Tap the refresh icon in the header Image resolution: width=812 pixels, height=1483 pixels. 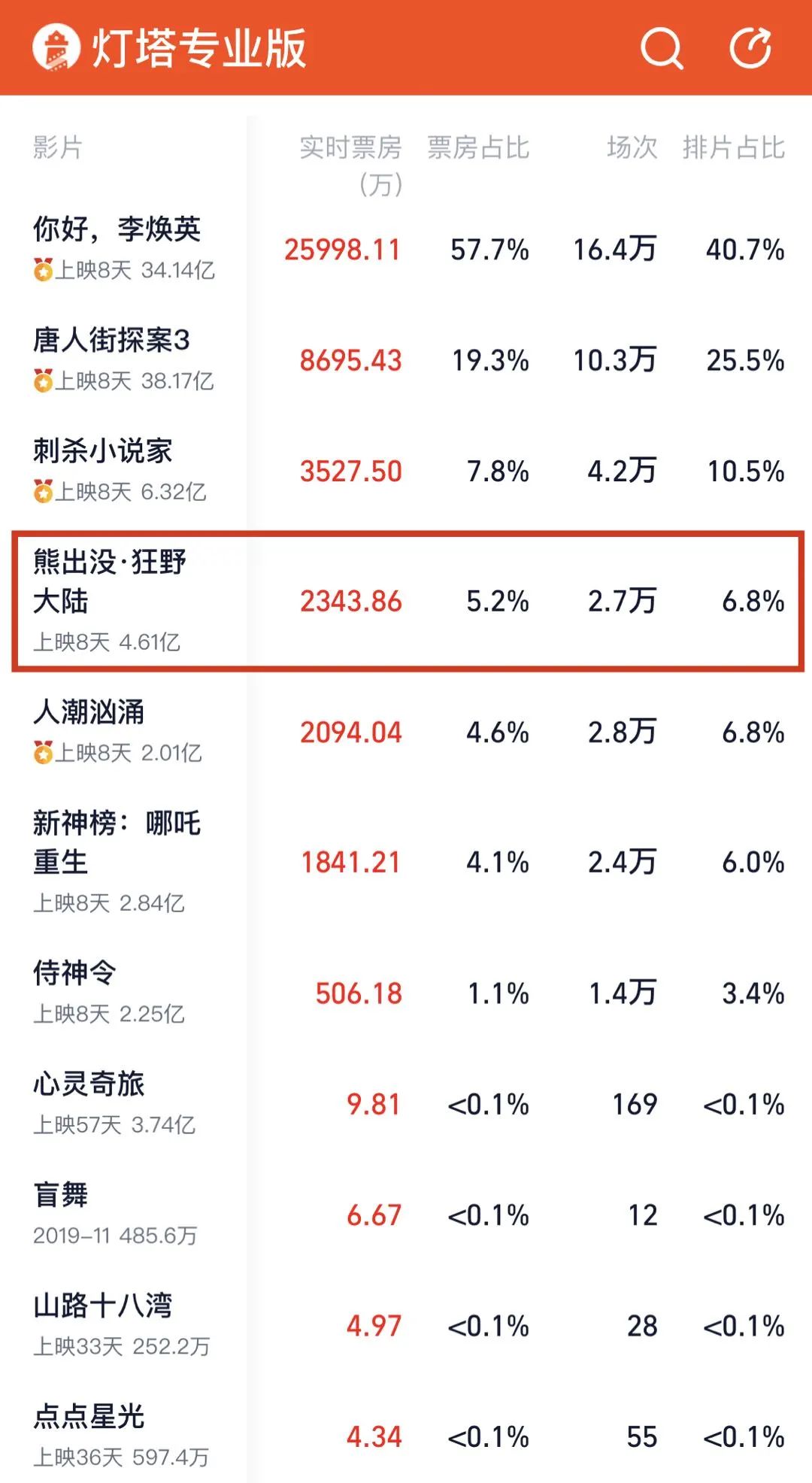(x=750, y=48)
